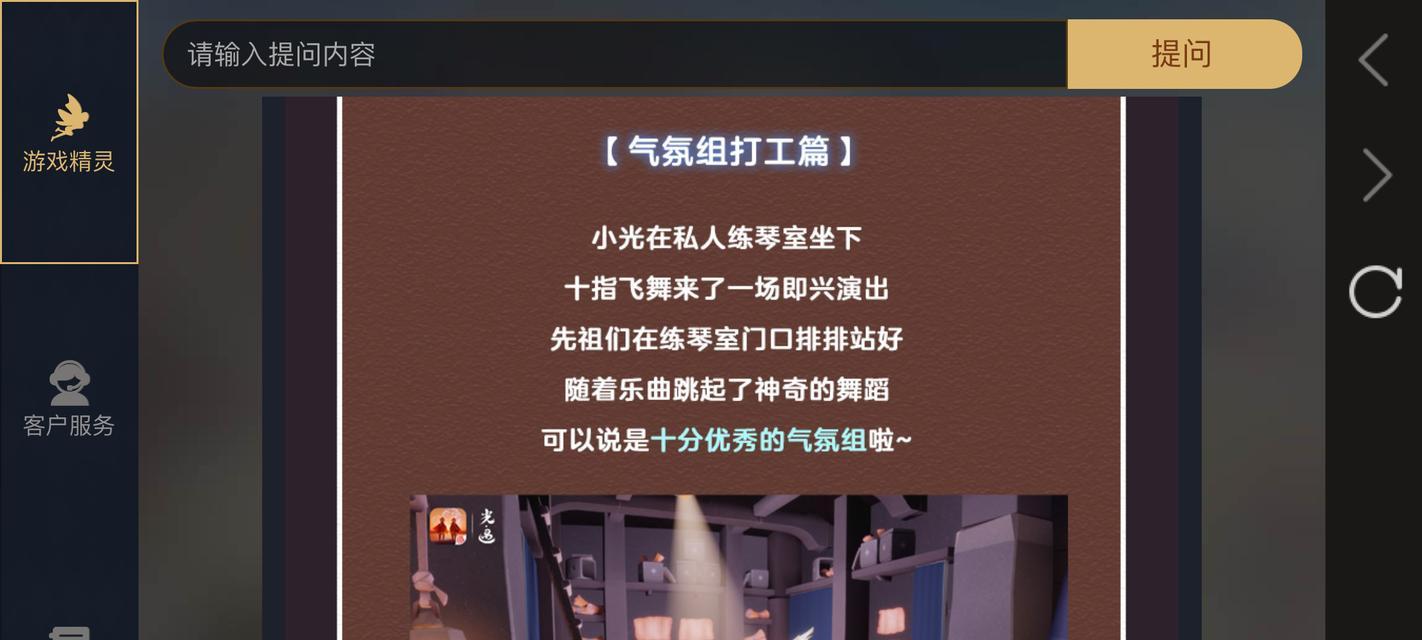Submit question with 提问 button
The width and height of the screenshot is (1422, 640).
pos(1182,54)
